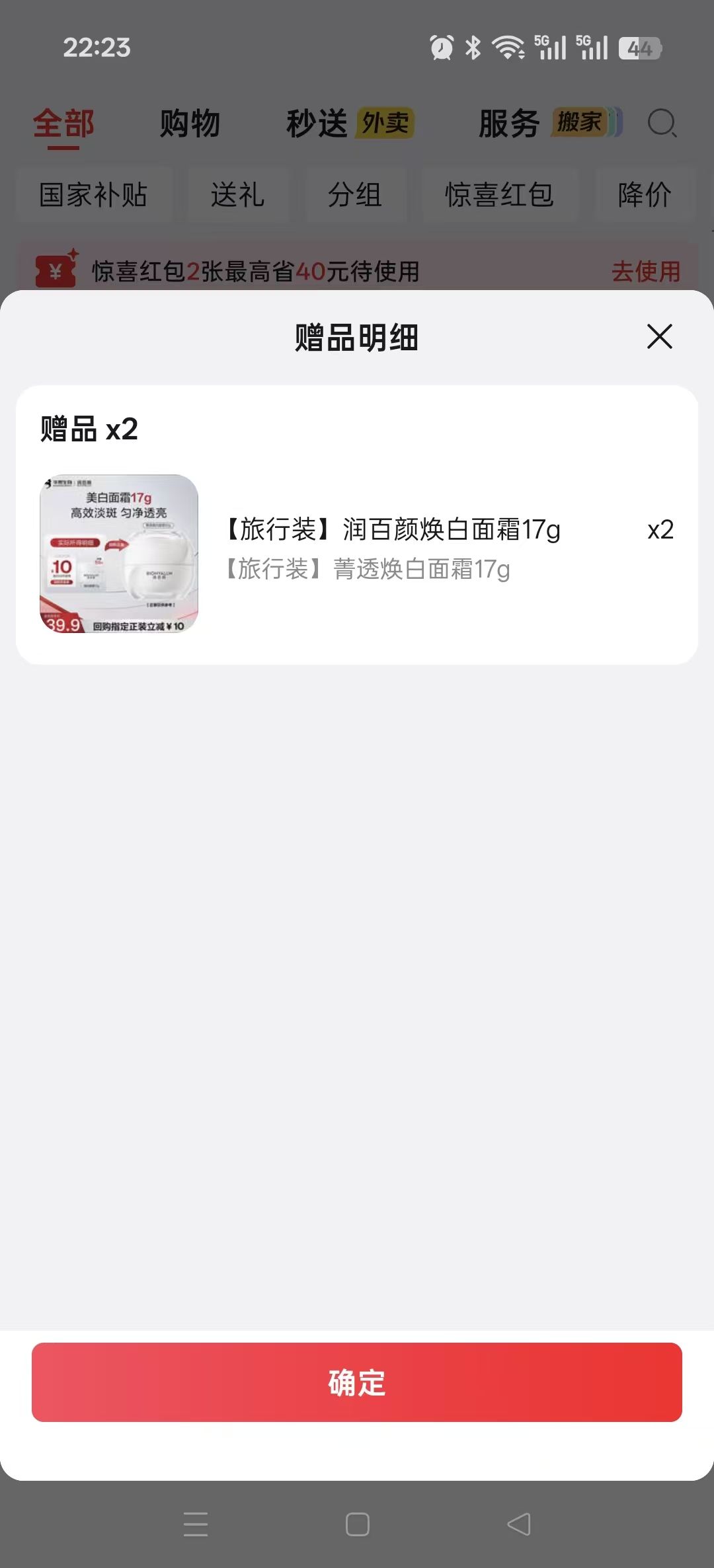Go back using system navigation
The image size is (714, 1568).
click(519, 1524)
